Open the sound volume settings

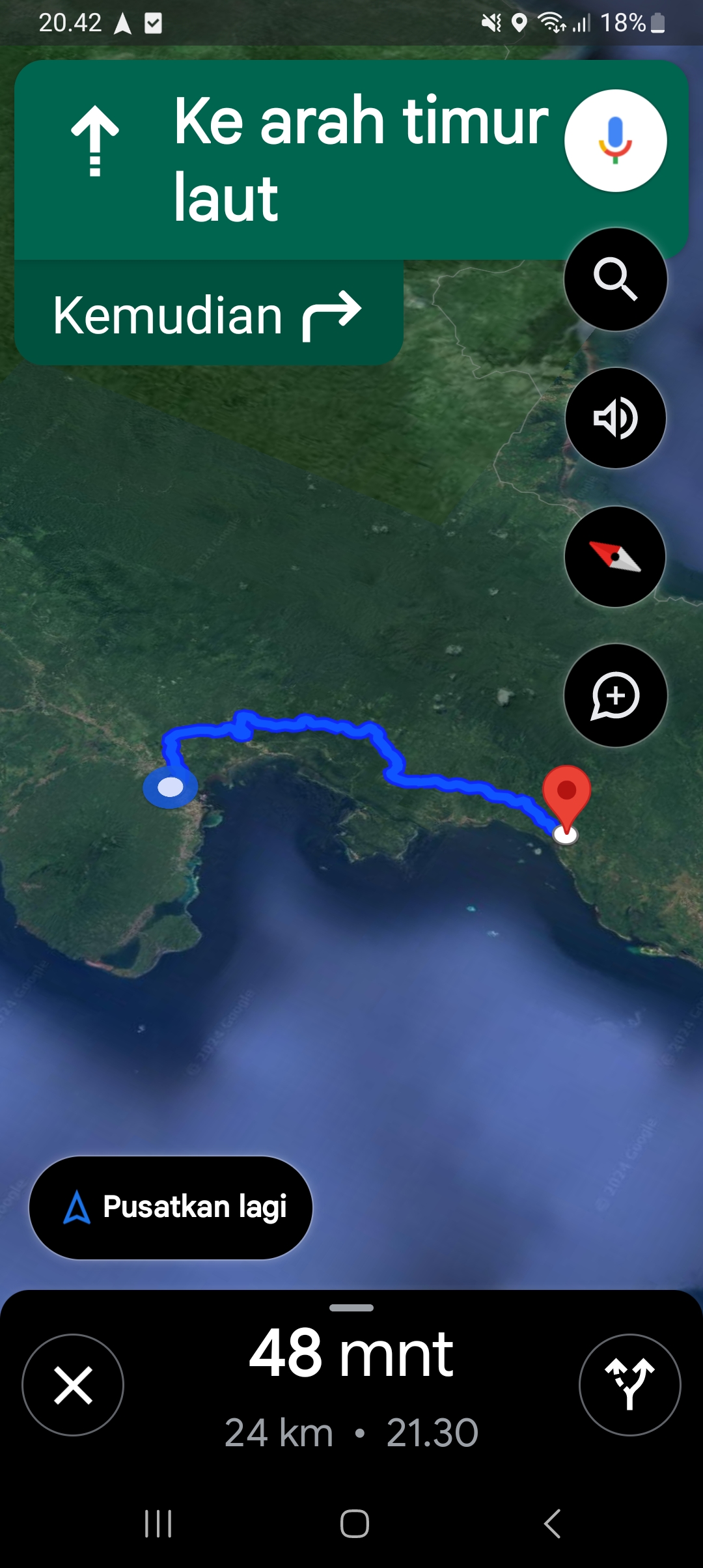click(x=615, y=418)
